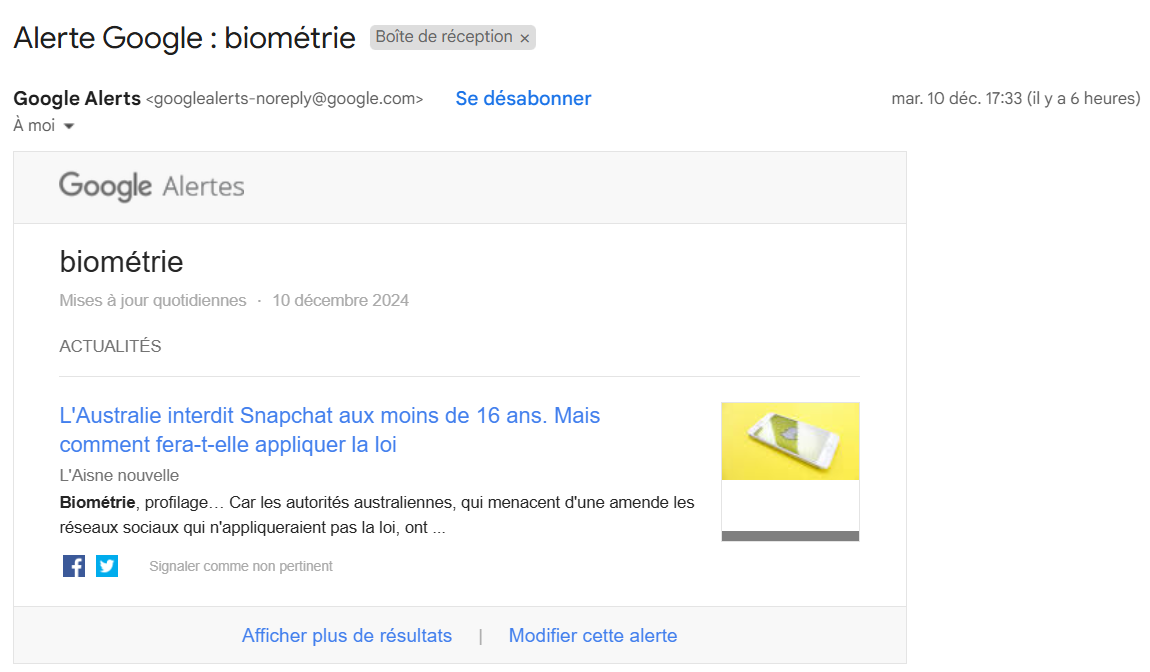Viewport: 1150px width, 672px height.
Task: Share the article on Facebook
Action: point(74,566)
